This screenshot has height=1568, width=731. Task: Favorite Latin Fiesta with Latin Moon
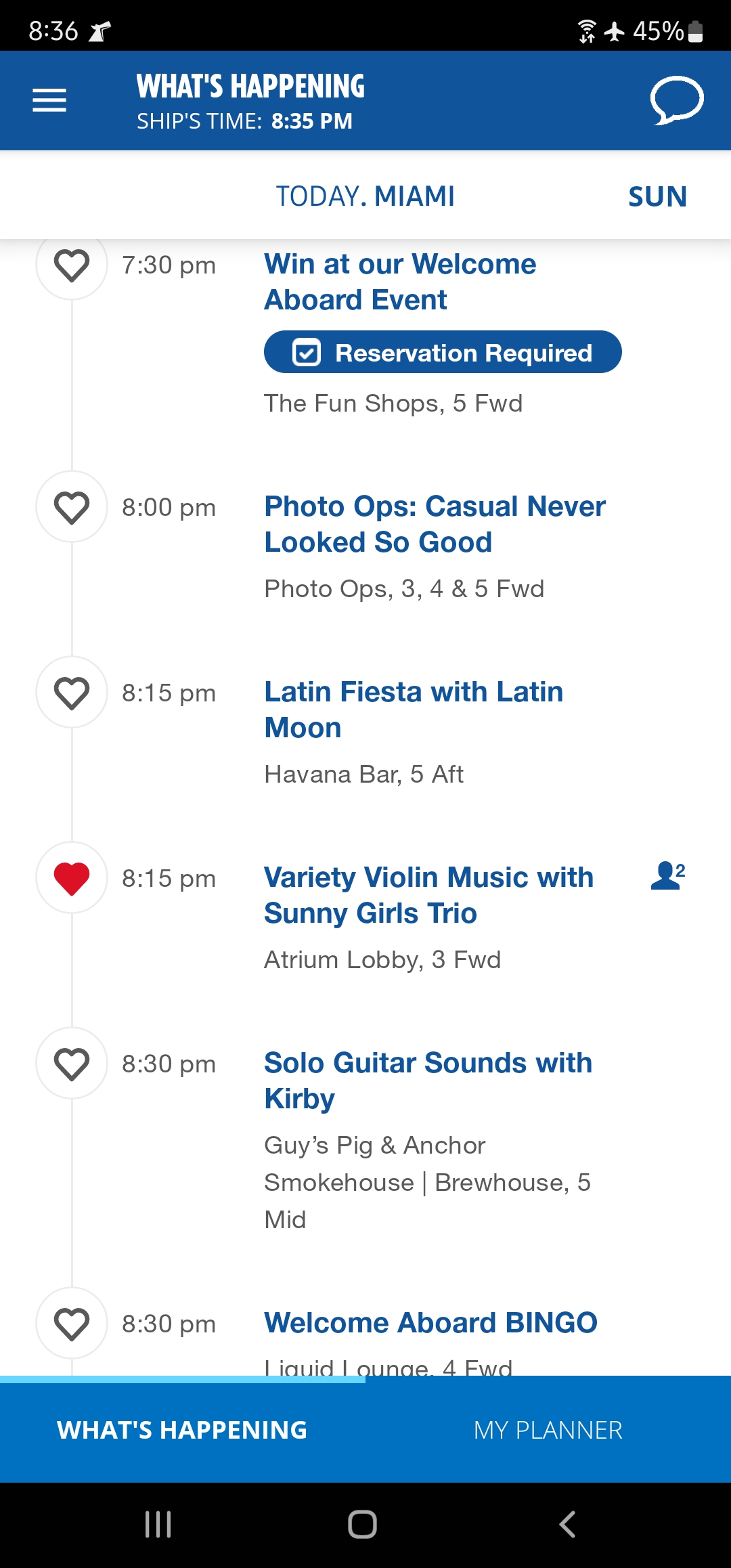pyautogui.click(x=72, y=693)
